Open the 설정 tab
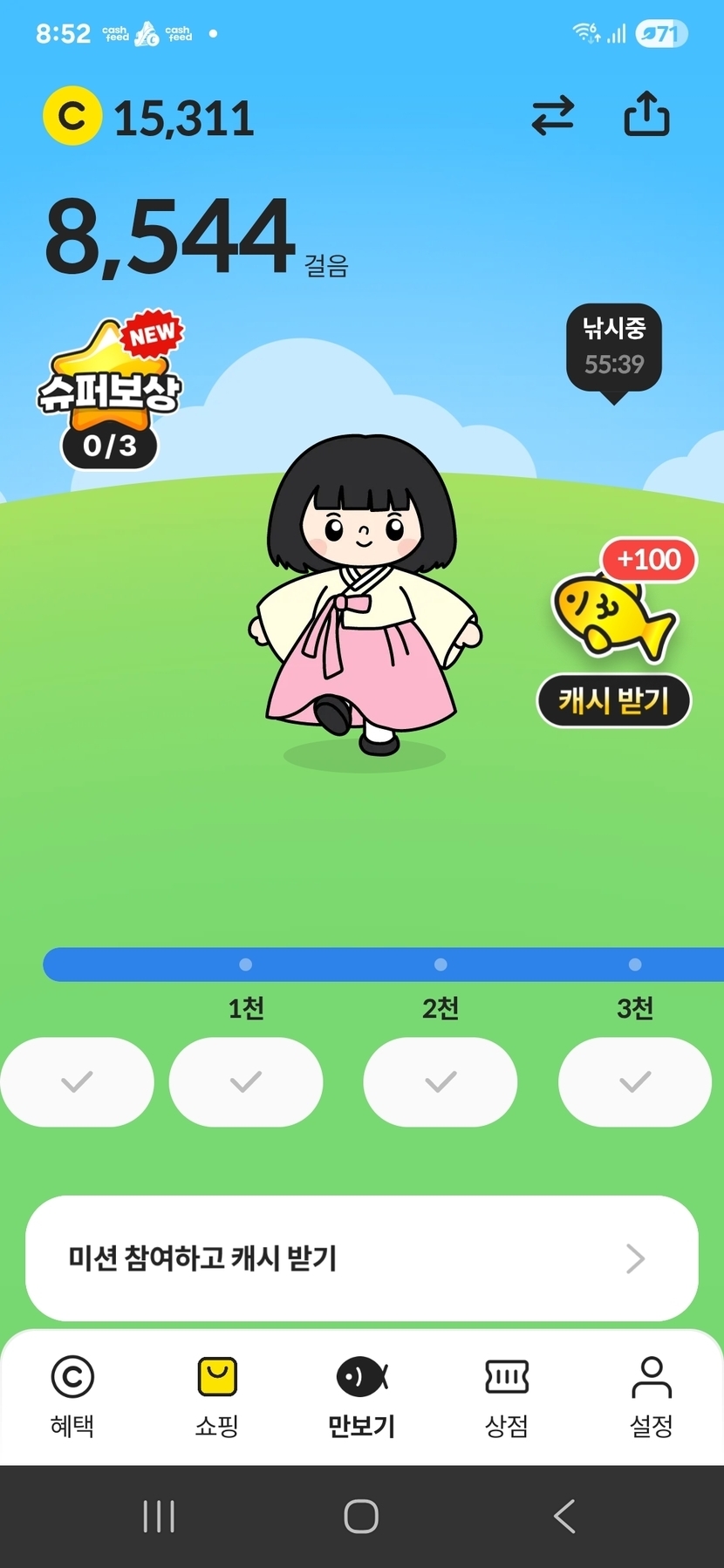Screen dimensions: 724x1568 click(652, 1397)
